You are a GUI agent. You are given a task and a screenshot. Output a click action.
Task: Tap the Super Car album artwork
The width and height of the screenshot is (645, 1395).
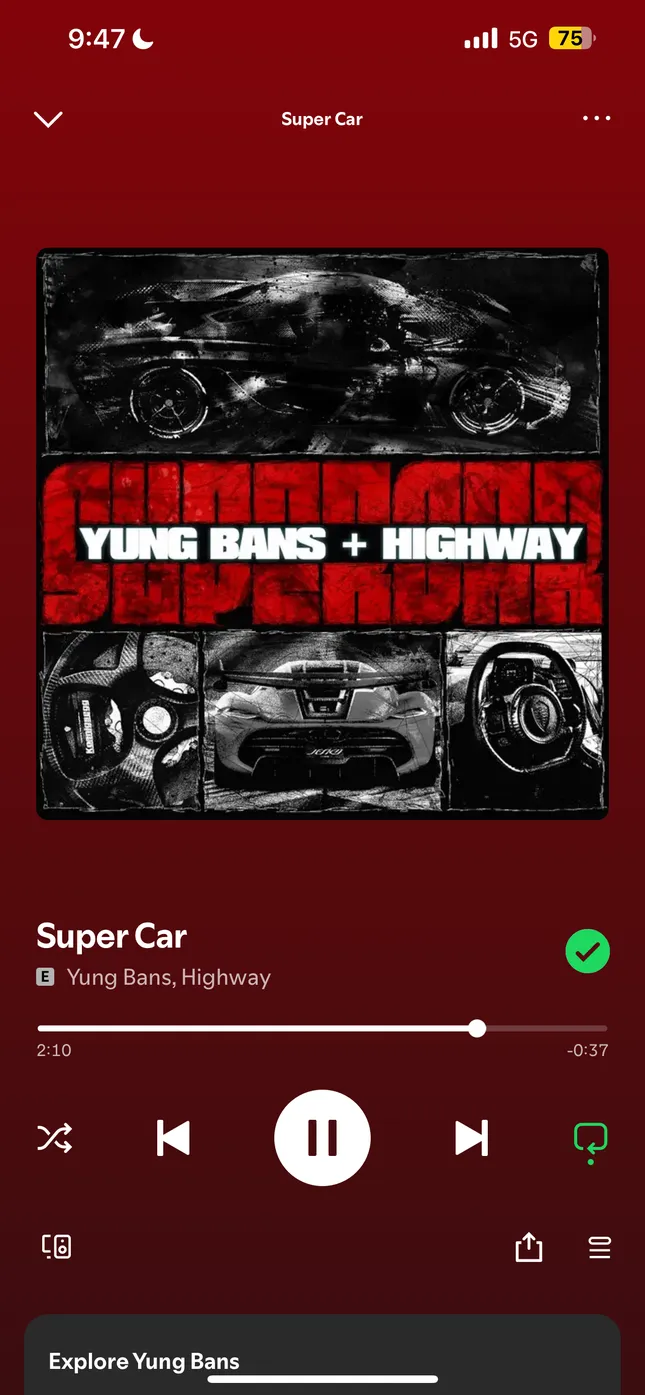pyautogui.click(x=322, y=534)
